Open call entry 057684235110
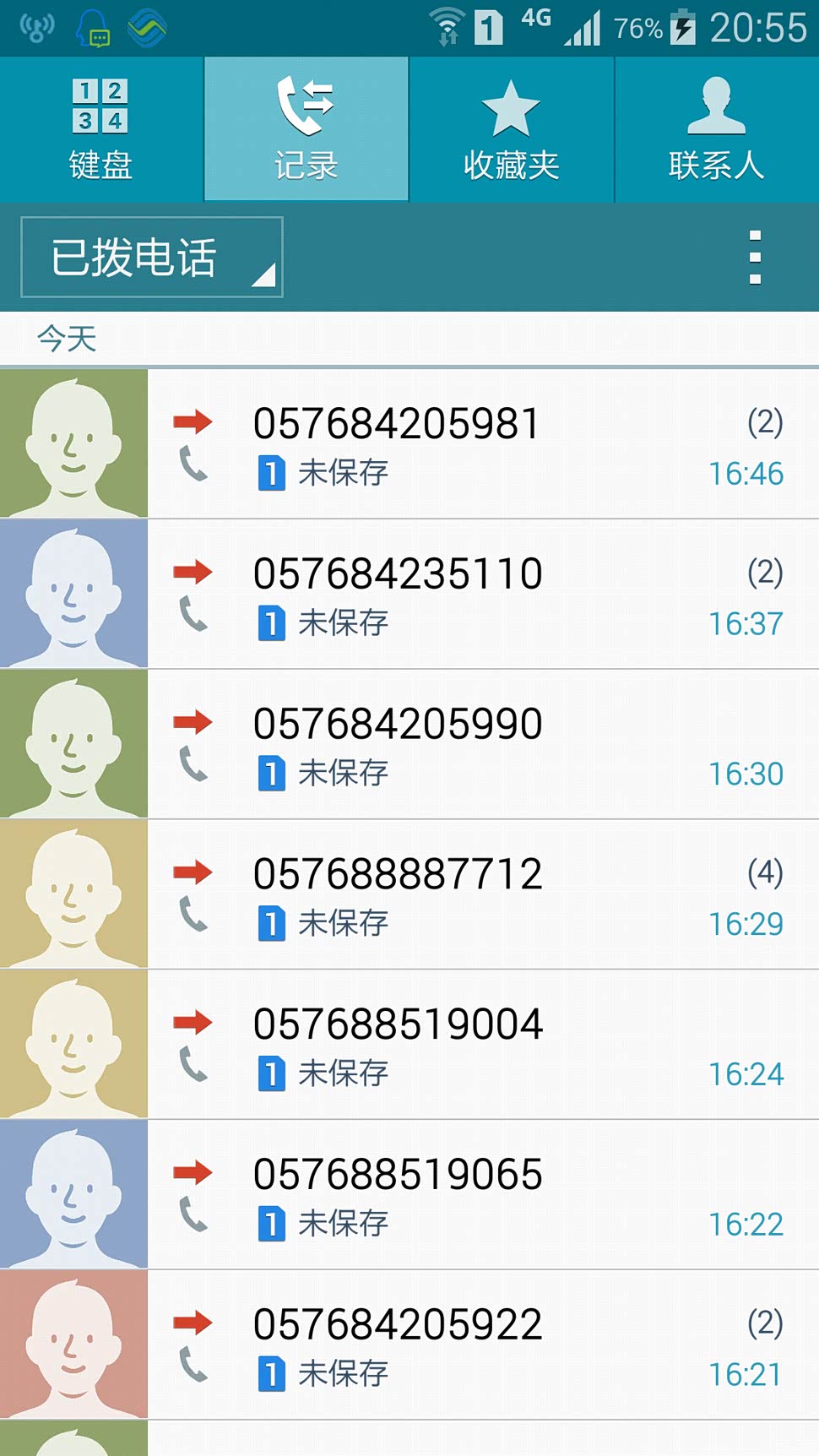819x1456 pixels. click(x=481, y=595)
